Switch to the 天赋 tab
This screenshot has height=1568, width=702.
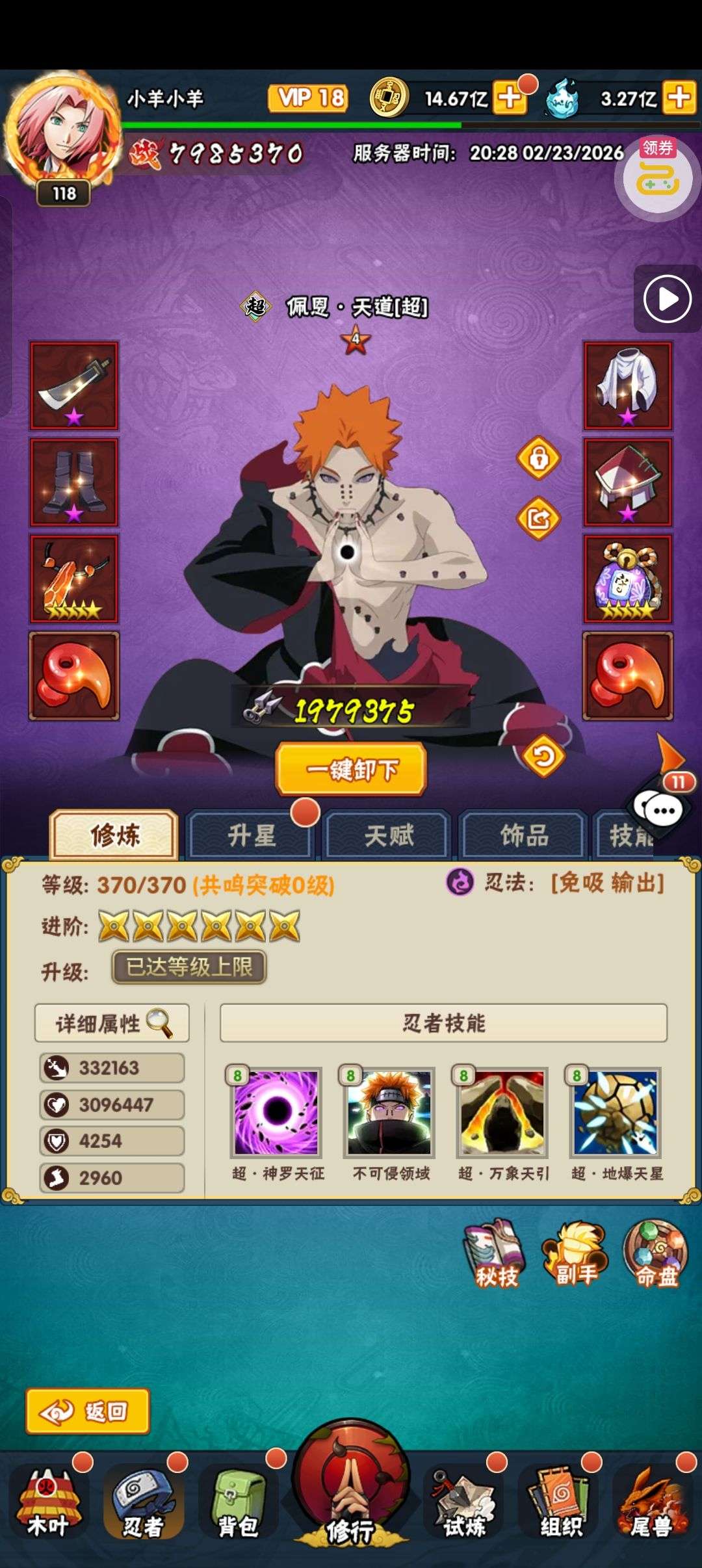click(x=388, y=835)
